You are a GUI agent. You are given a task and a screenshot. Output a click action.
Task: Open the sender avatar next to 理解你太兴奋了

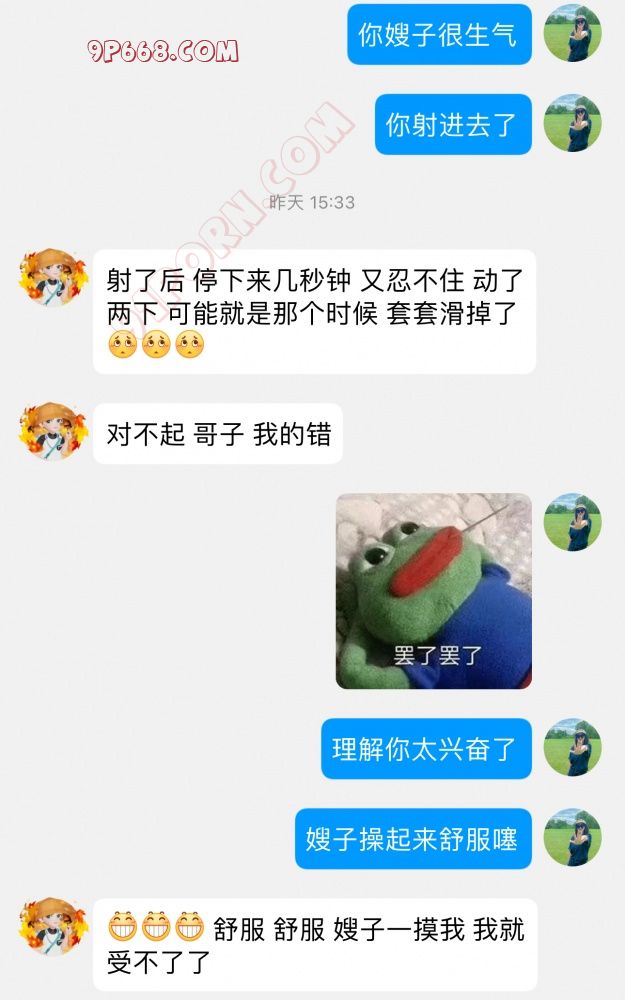click(x=572, y=747)
